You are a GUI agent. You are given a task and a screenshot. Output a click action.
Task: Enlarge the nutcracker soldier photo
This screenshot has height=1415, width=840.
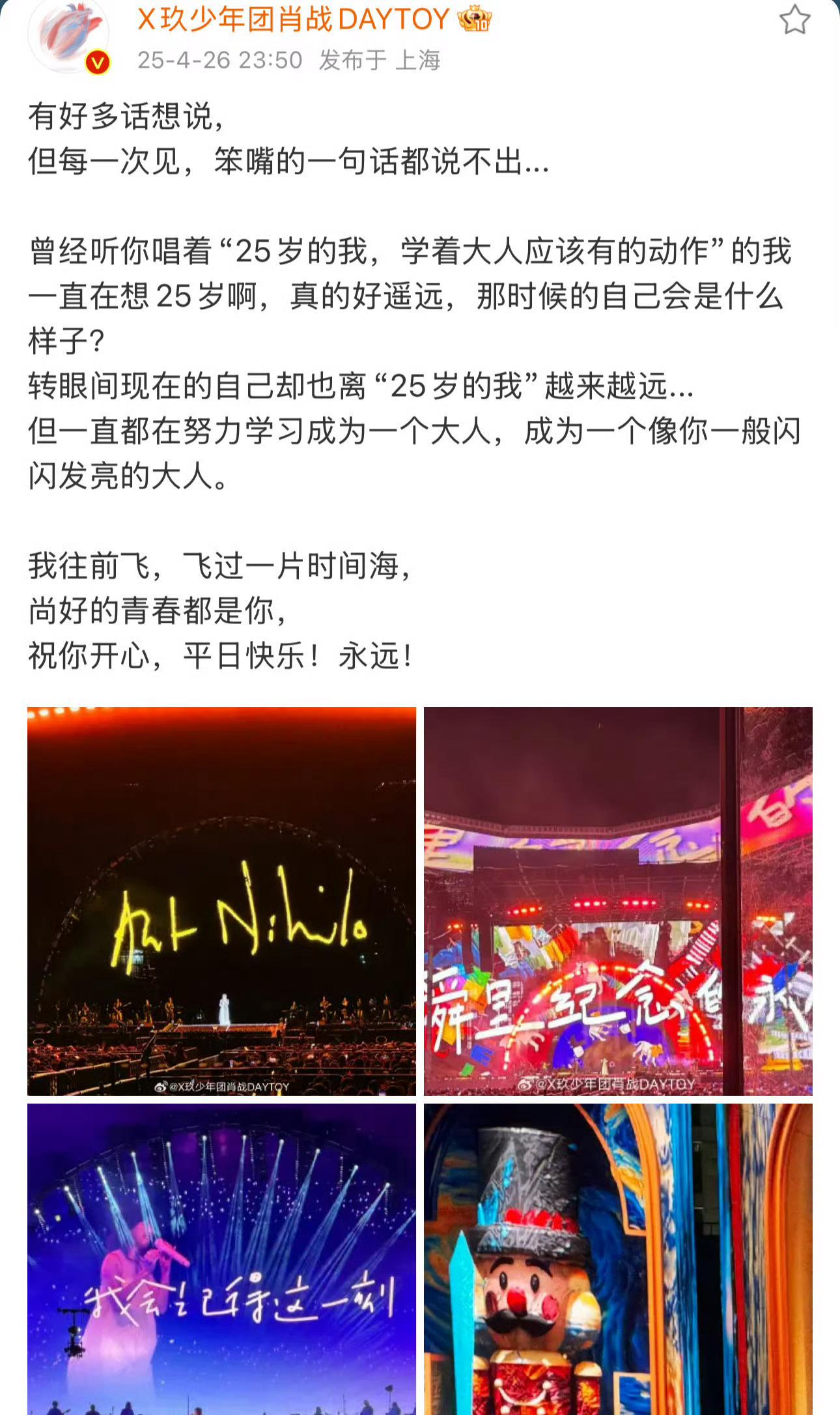tap(618, 1259)
